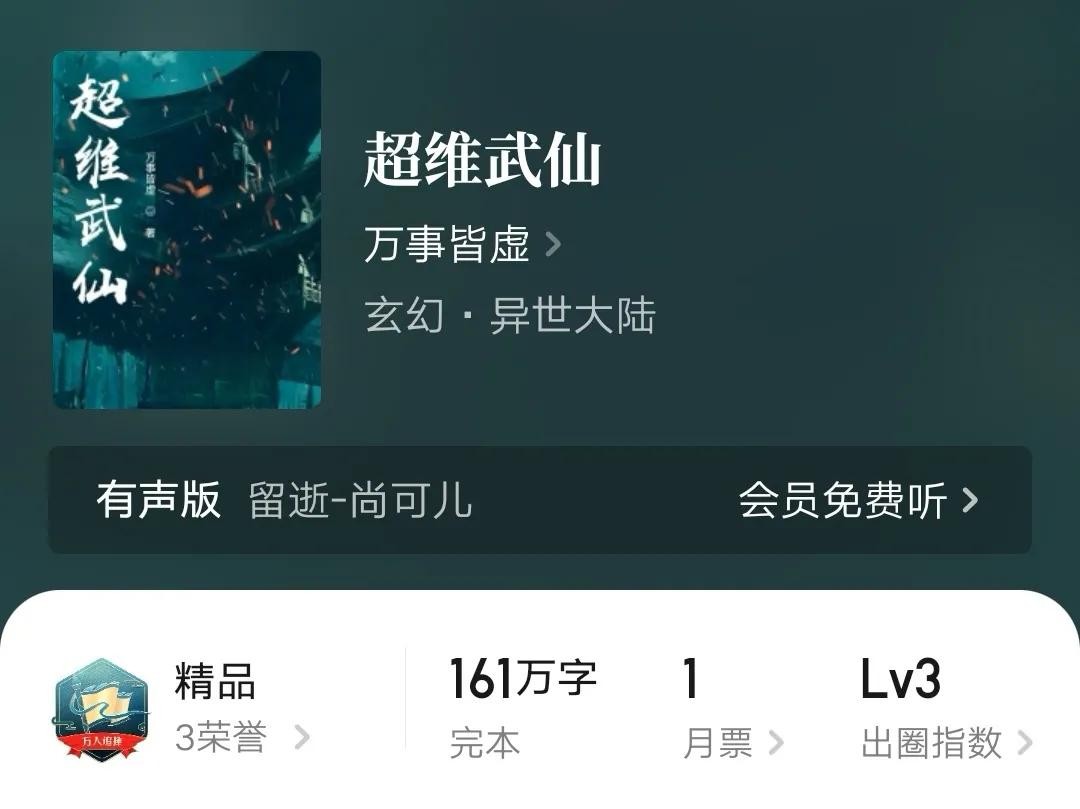View the book's 3荣誉 honors
Viewport: 1080px width, 809px height.
pos(241,739)
